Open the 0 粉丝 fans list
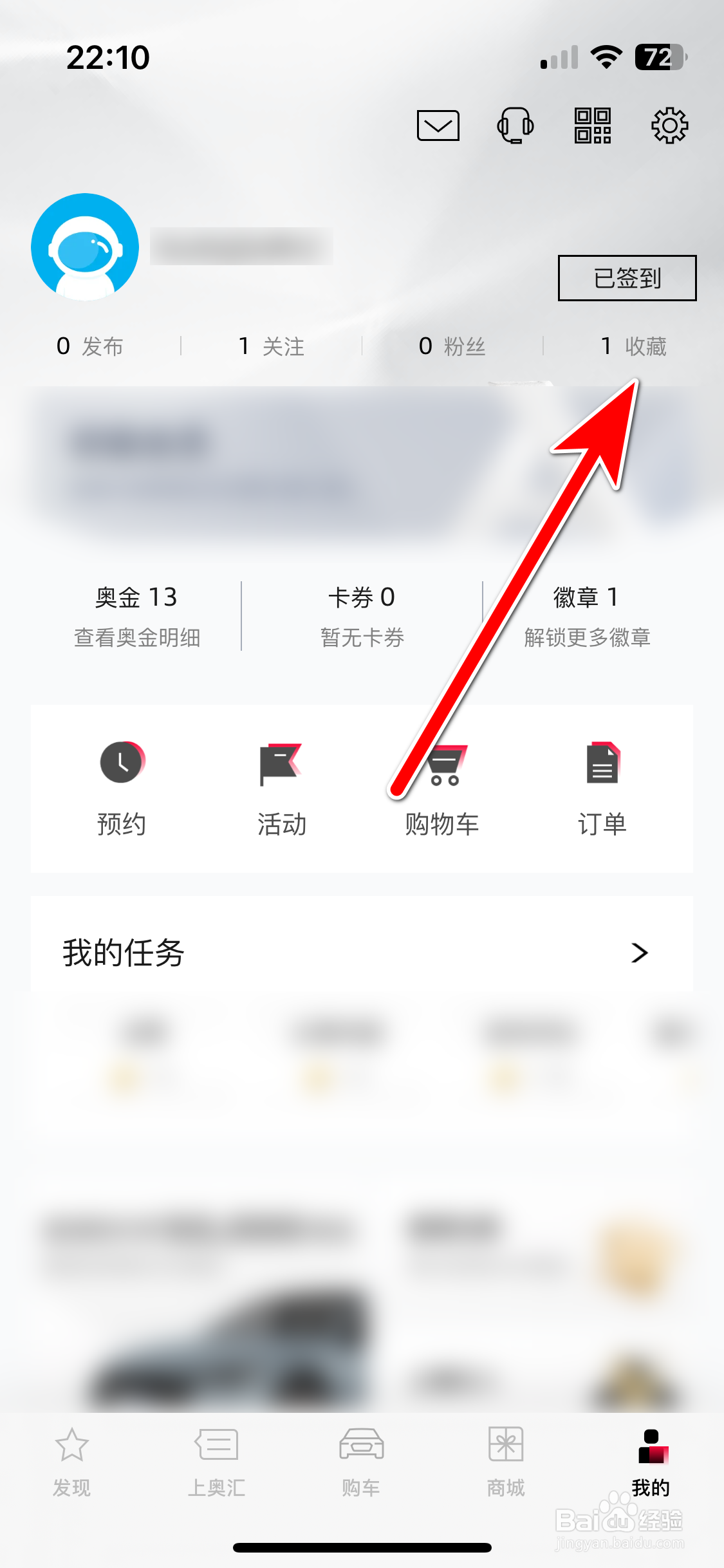The width and height of the screenshot is (724, 1568). click(x=450, y=346)
